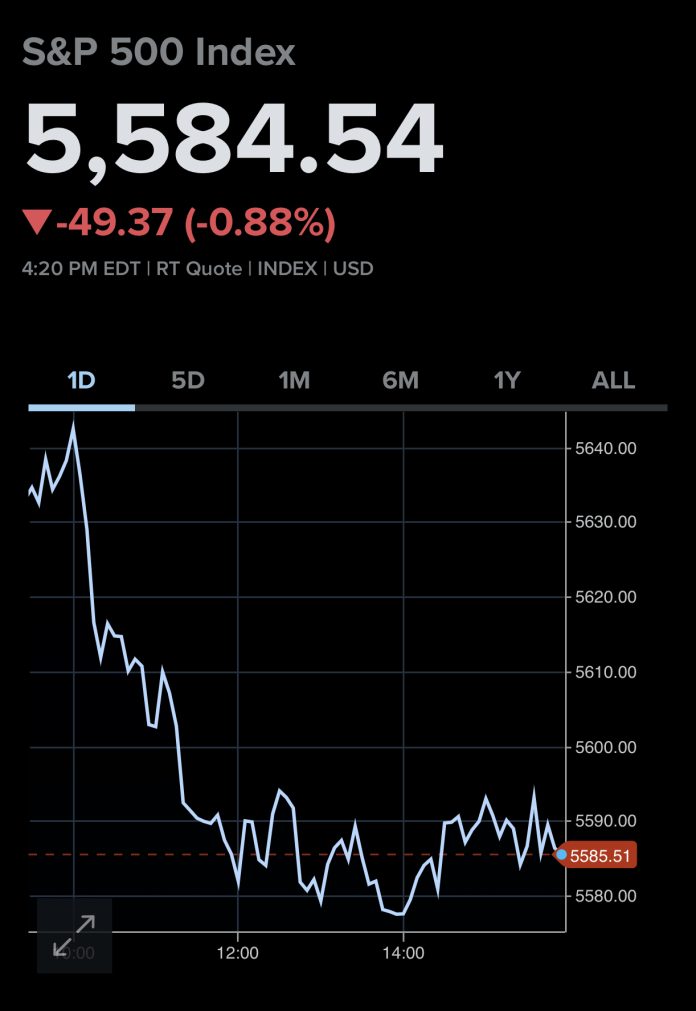This screenshot has width=696, height=1011.
Task: Display the ALL time range
Action: (613, 381)
